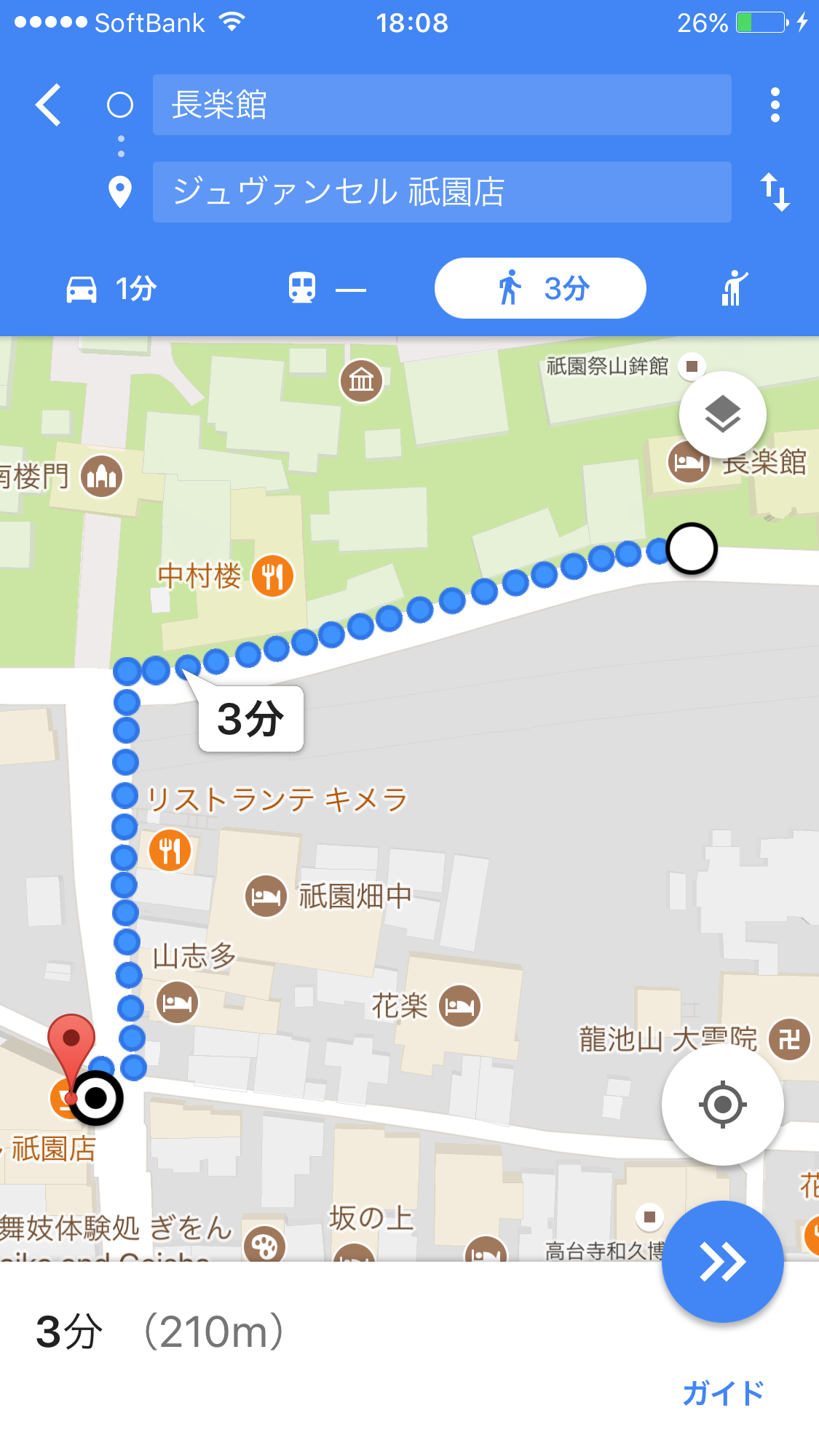Swap start and destination
819x1456 pixels.
pos(775,192)
